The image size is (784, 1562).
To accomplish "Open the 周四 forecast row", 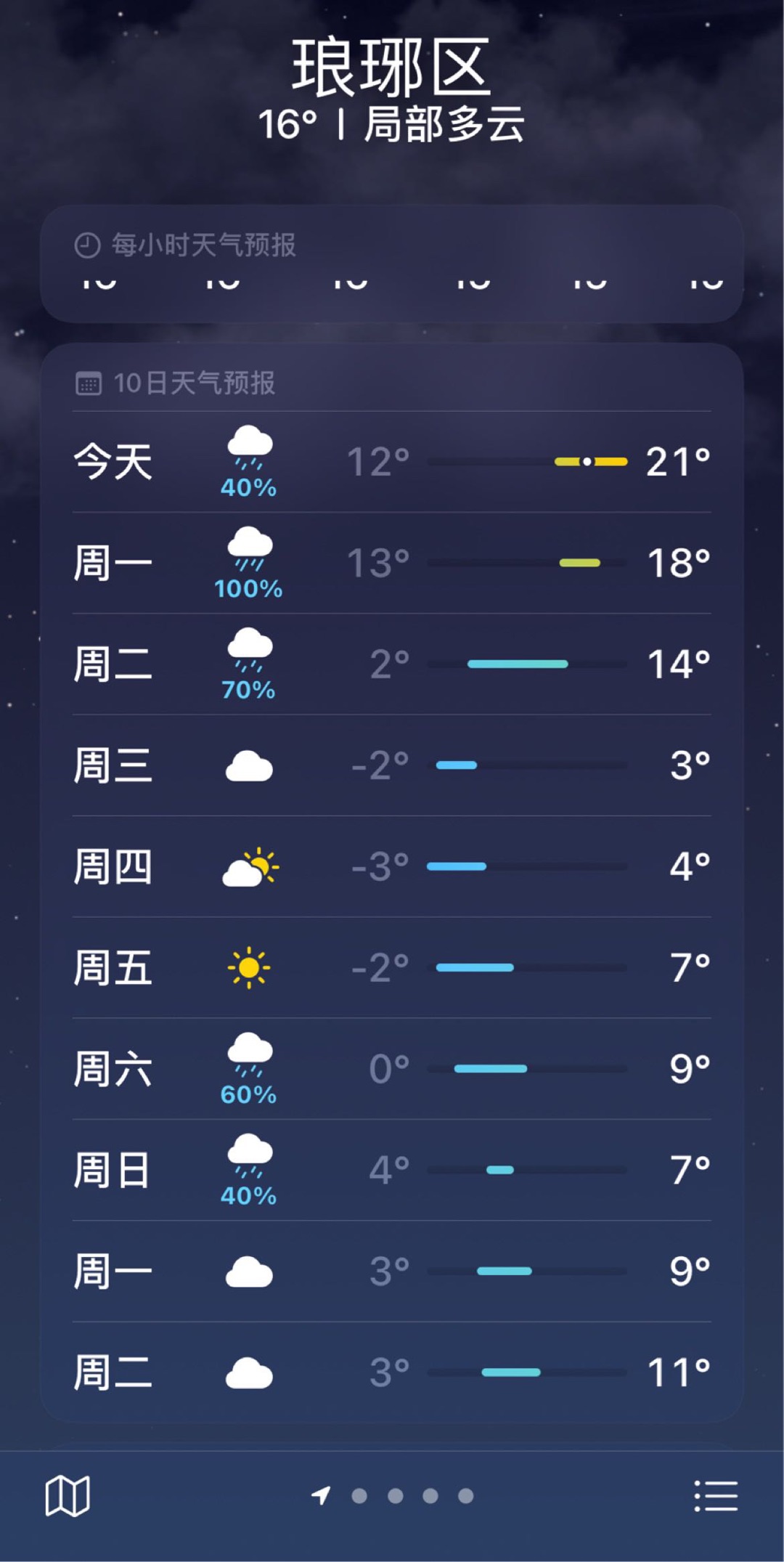I will (392, 866).
